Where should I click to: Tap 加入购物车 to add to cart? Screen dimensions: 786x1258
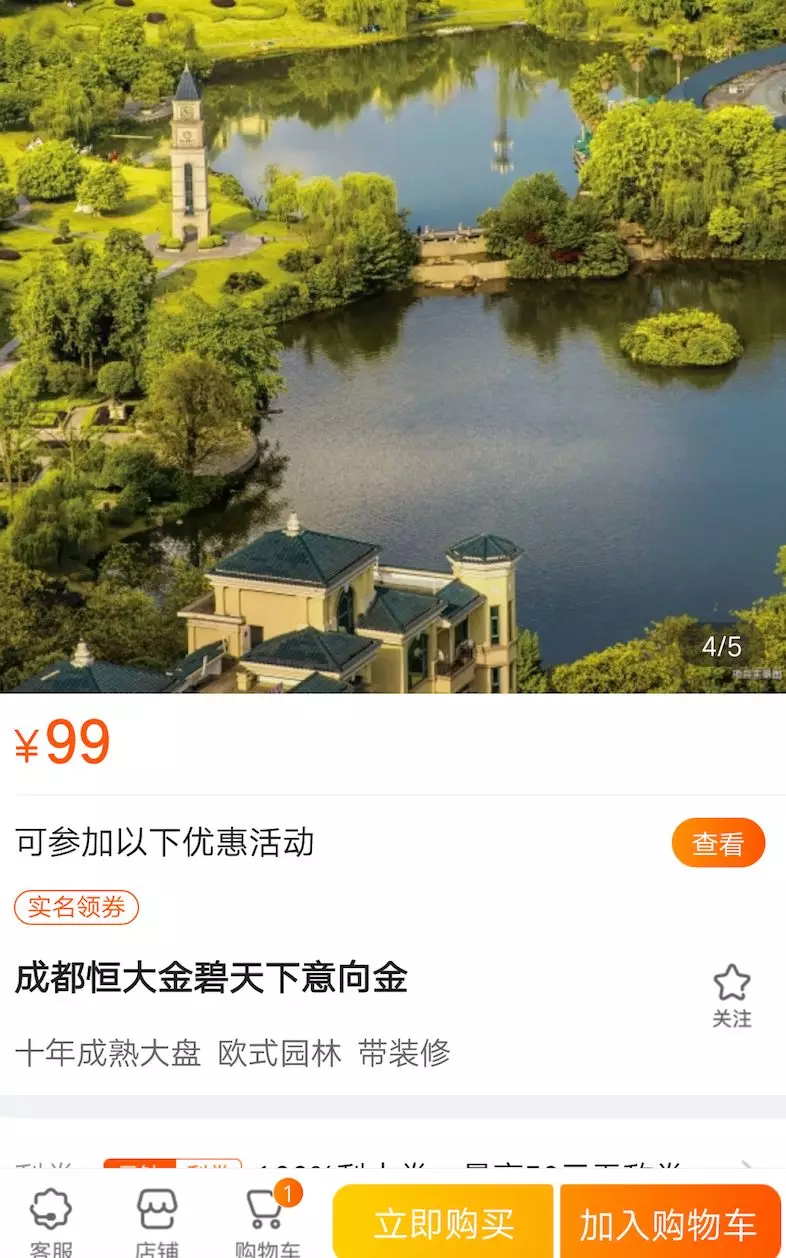(x=670, y=1222)
